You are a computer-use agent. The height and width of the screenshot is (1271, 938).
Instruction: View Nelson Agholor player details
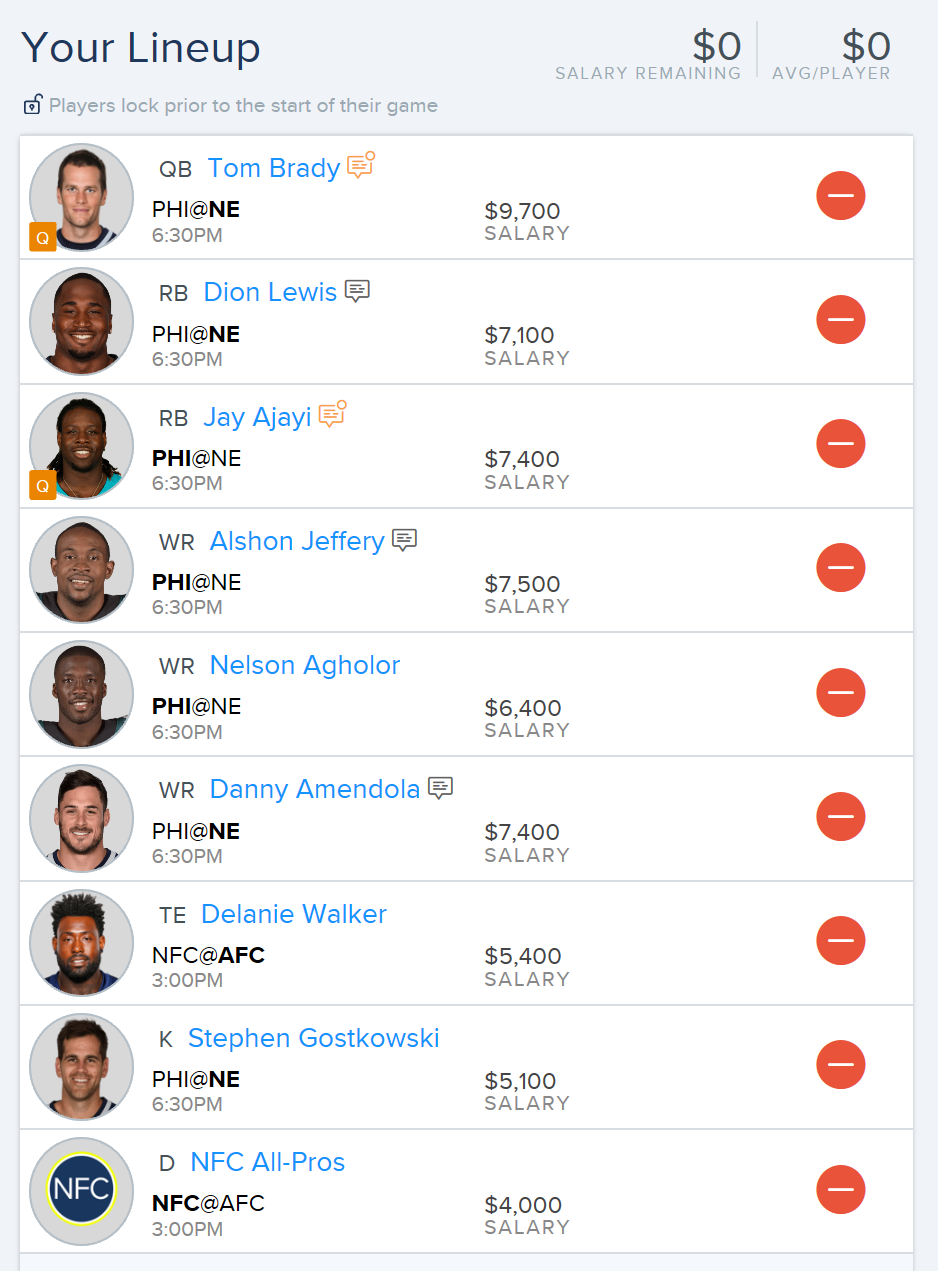click(x=305, y=665)
